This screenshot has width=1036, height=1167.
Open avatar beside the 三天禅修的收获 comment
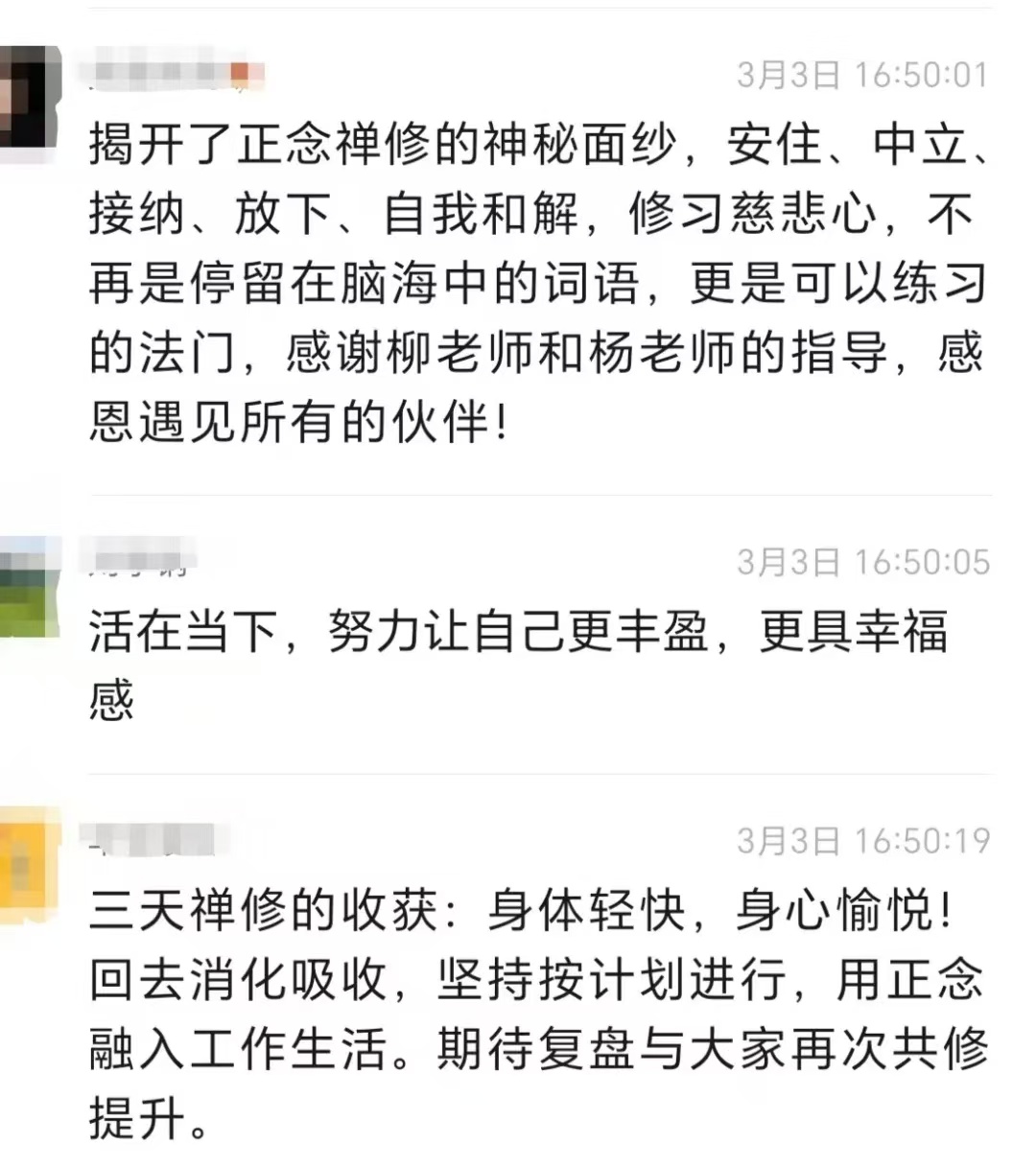point(29,860)
